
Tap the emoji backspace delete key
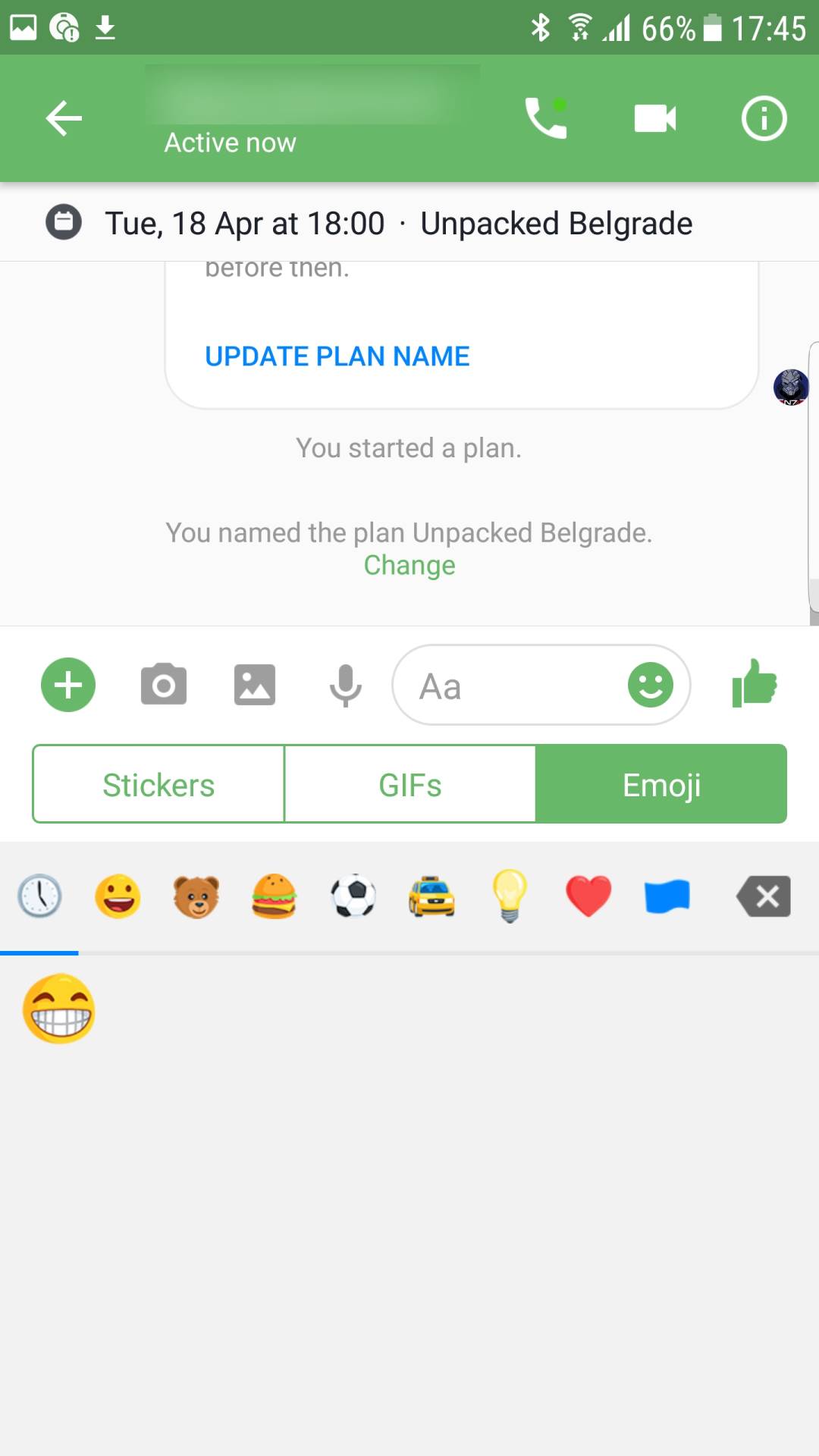[764, 896]
